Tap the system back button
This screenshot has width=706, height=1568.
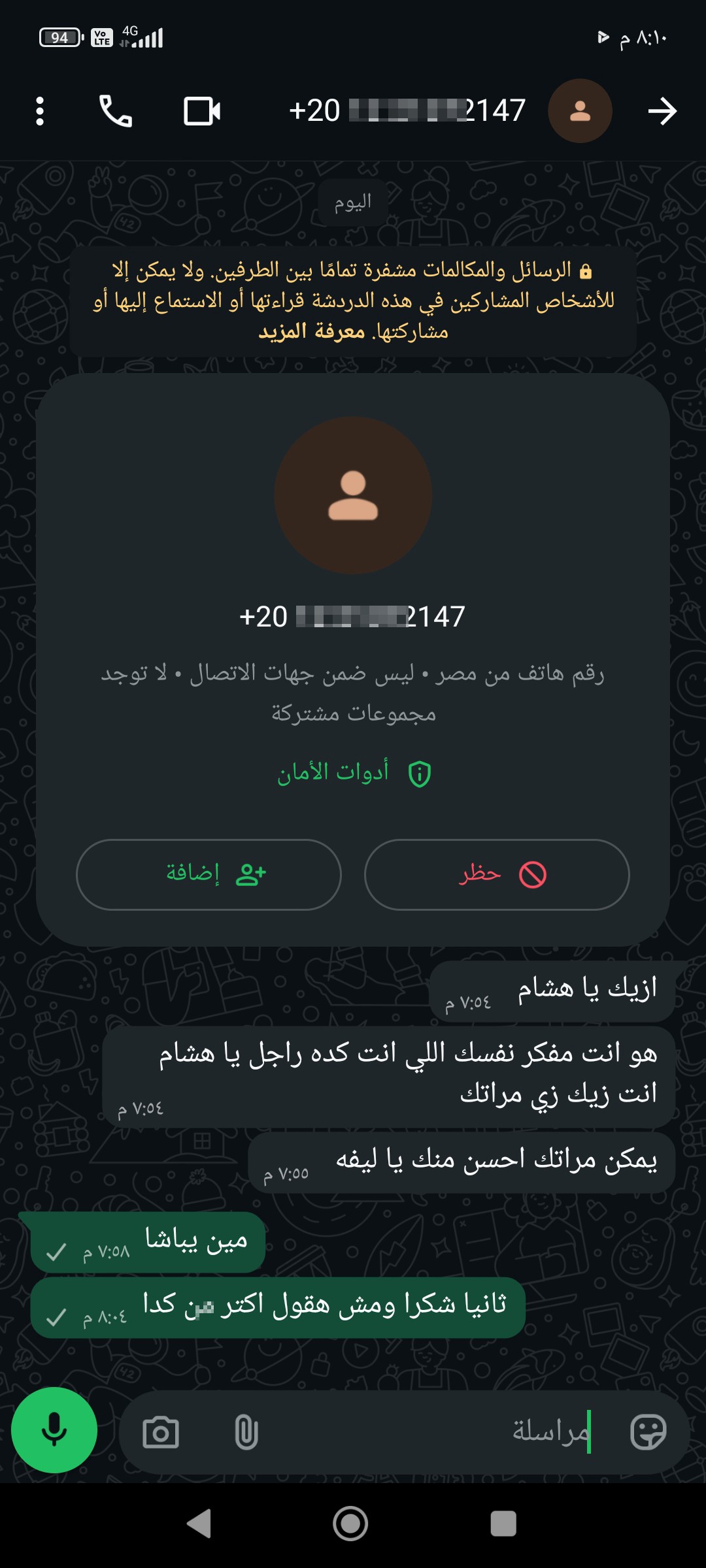(199, 1524)
